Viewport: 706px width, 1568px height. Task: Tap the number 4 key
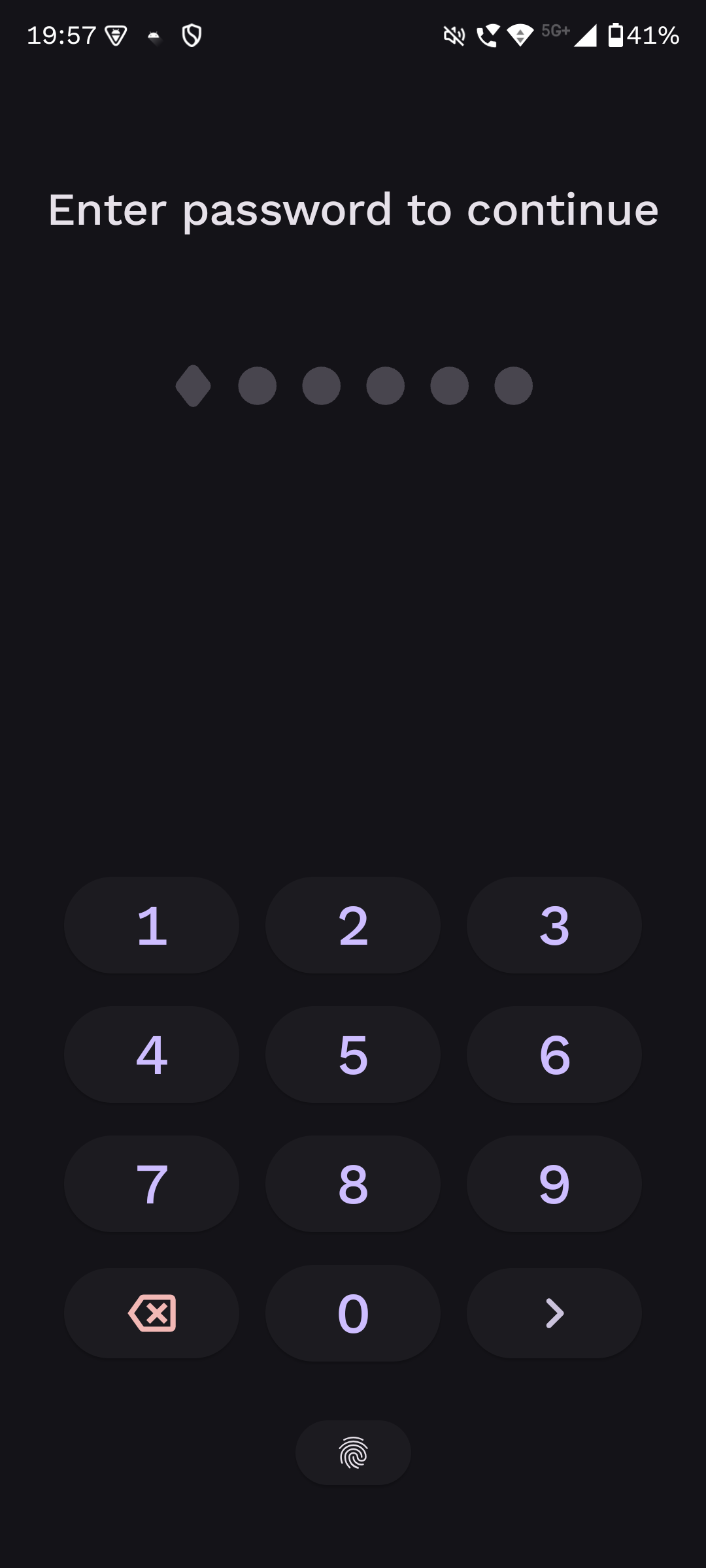point(152,1054)
